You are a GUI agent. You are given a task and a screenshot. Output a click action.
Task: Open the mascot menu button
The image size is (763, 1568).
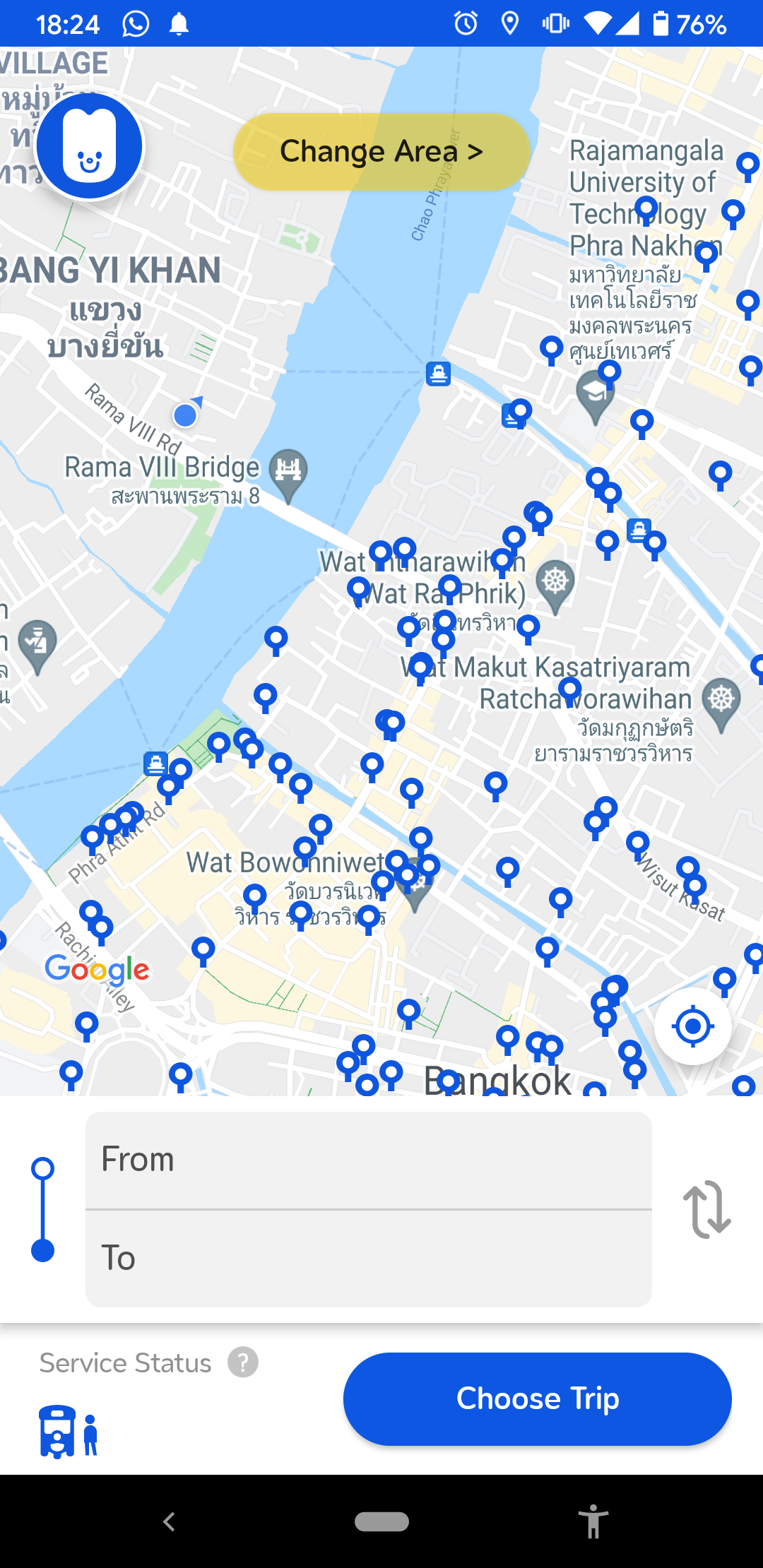[x=90, y=146]
